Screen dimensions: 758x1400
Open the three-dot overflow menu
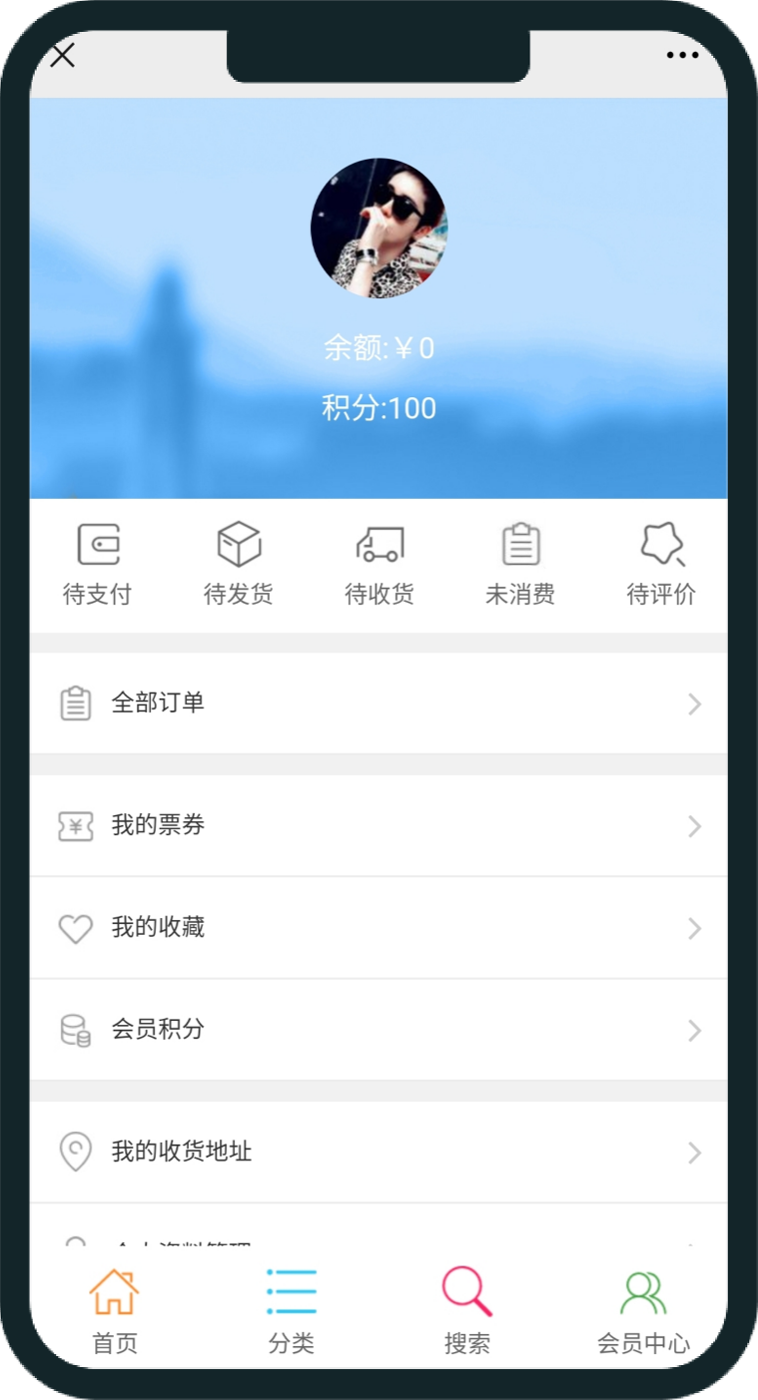[682, 55]
